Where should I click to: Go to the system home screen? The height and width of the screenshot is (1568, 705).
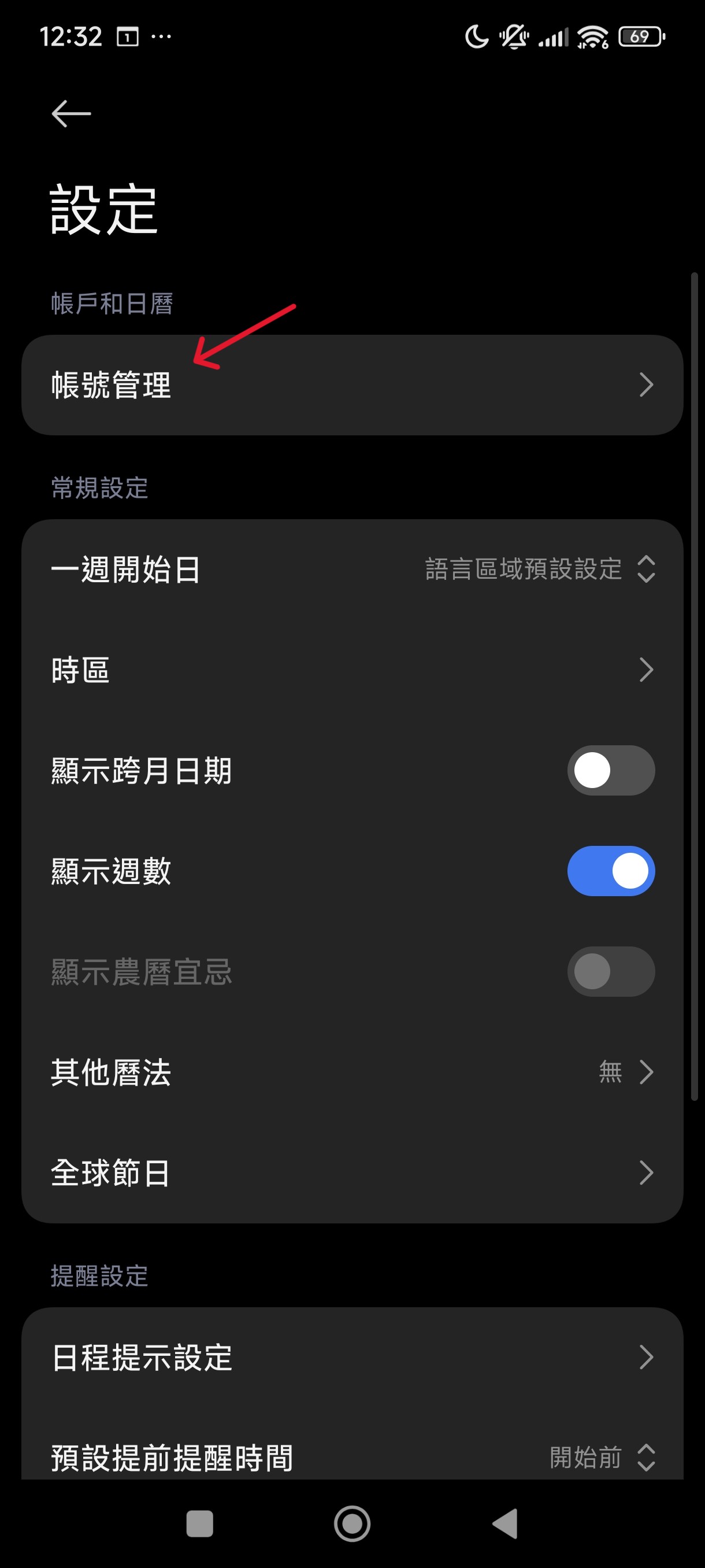click(352, 1524)
